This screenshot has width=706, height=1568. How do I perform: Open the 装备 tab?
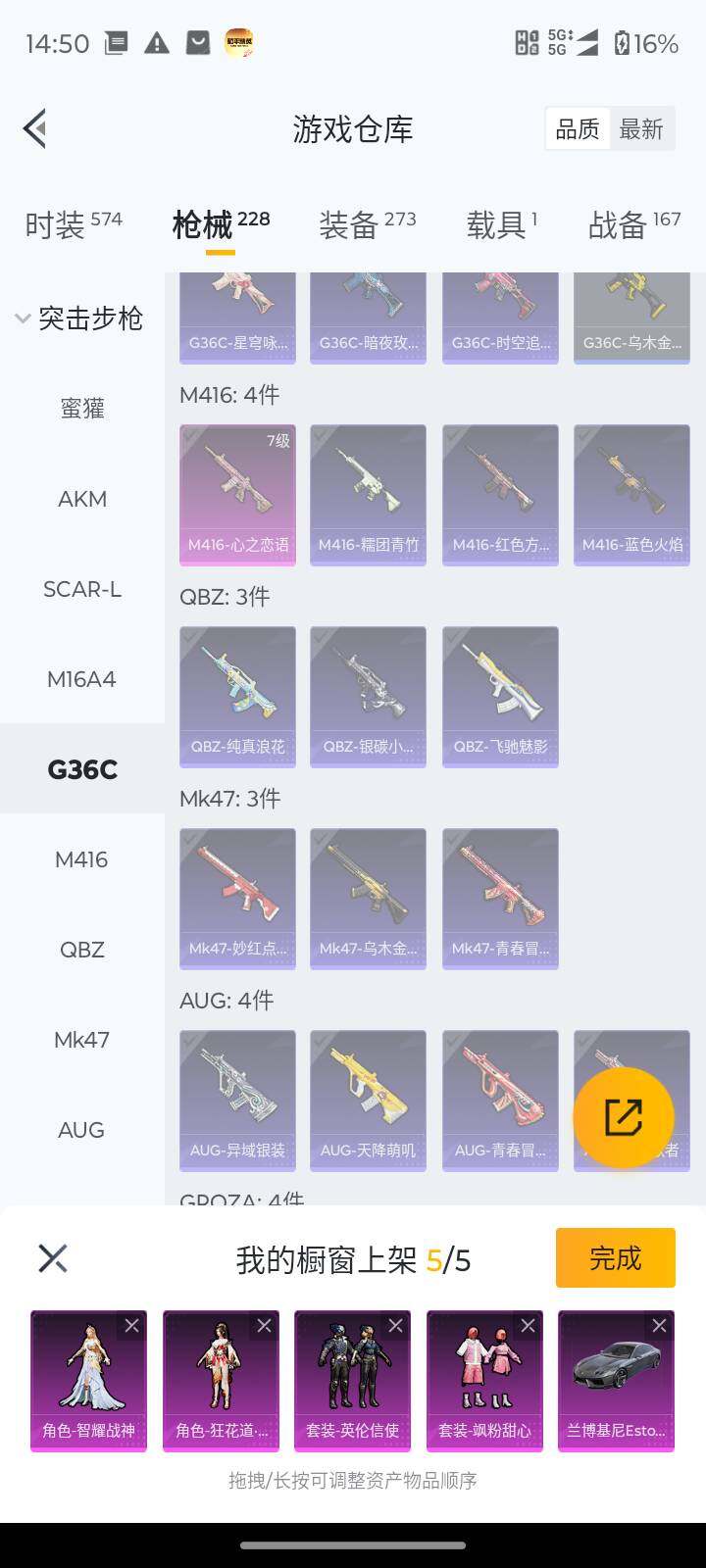click(367, 224)
